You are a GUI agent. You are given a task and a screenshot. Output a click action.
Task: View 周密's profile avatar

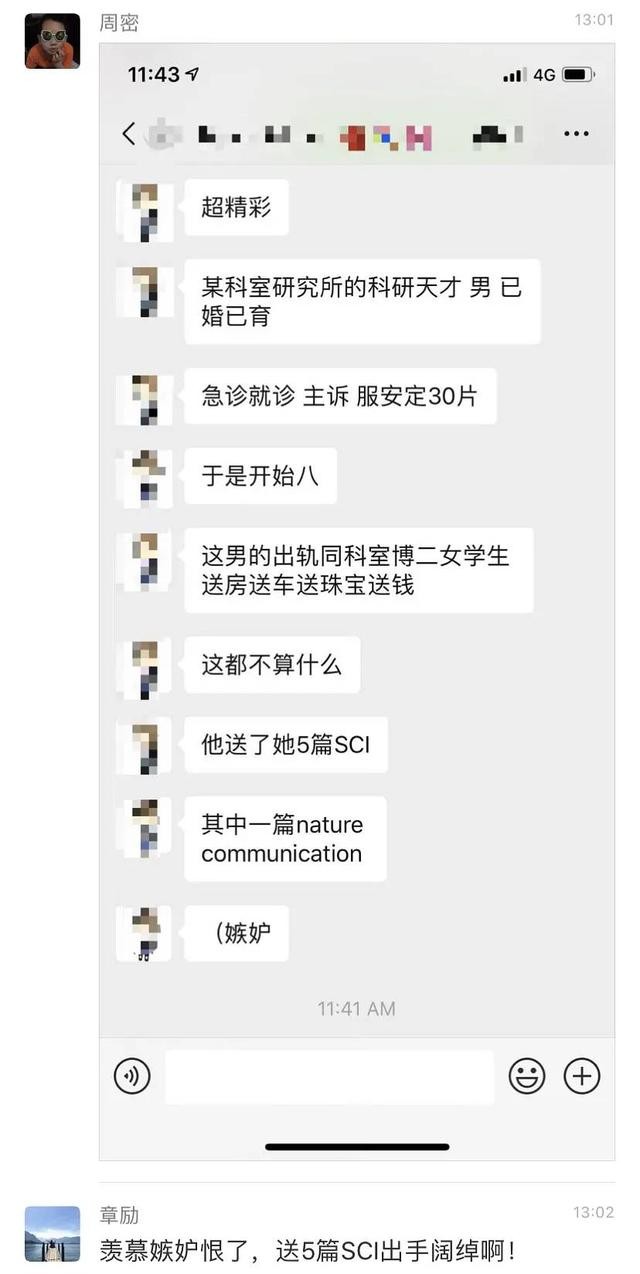(52, 41)
